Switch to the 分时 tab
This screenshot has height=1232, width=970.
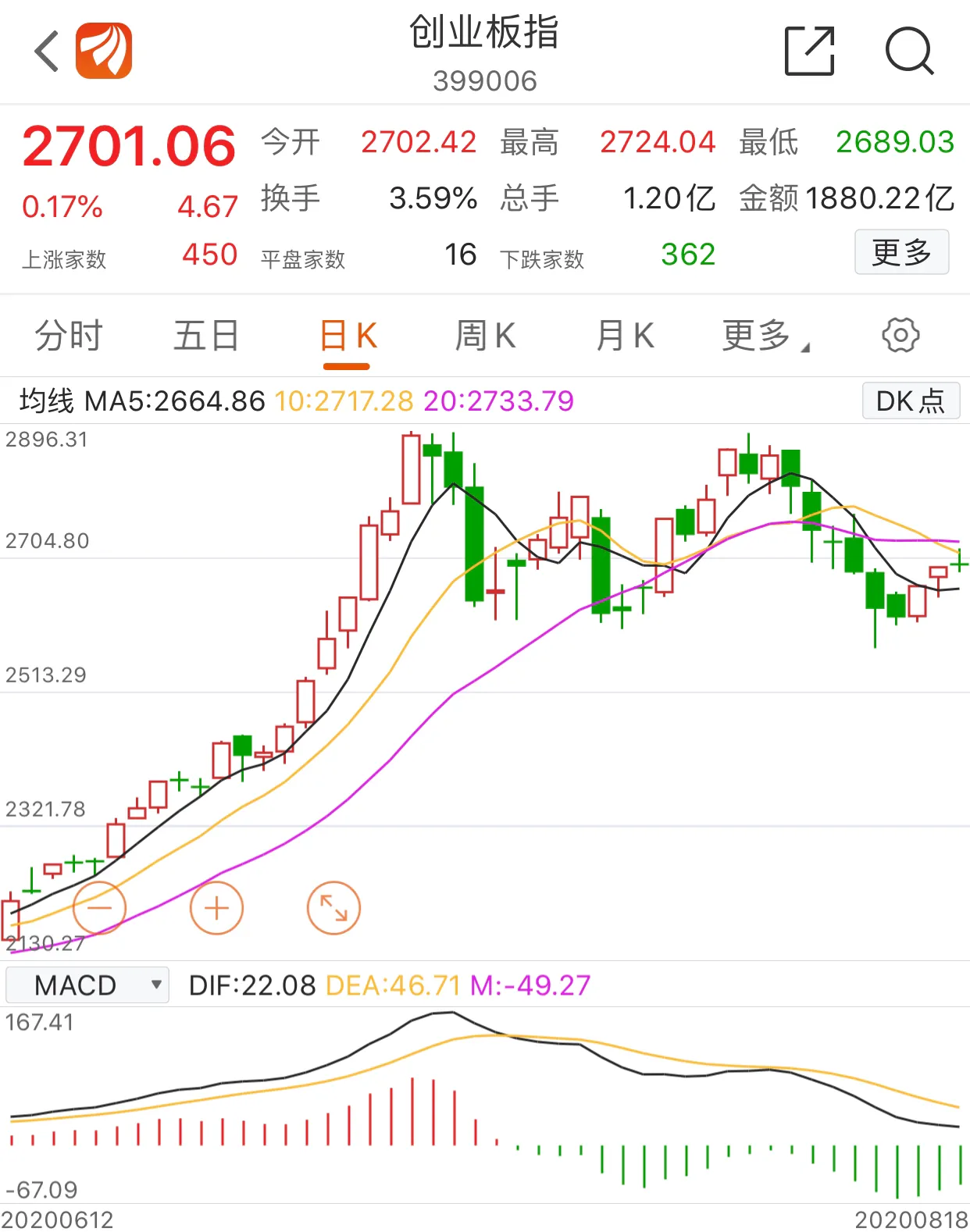[69, 336]
